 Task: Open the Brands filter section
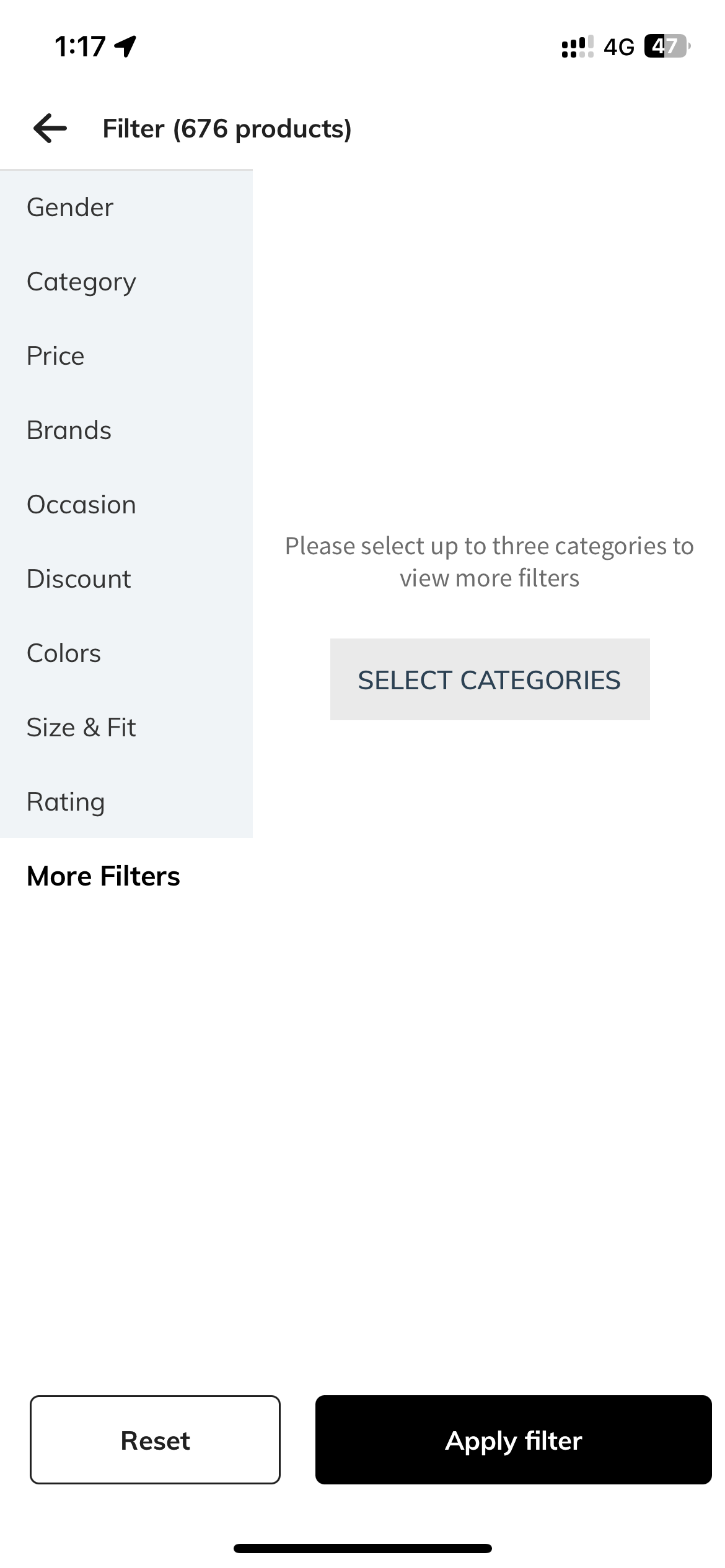point(69,430)
